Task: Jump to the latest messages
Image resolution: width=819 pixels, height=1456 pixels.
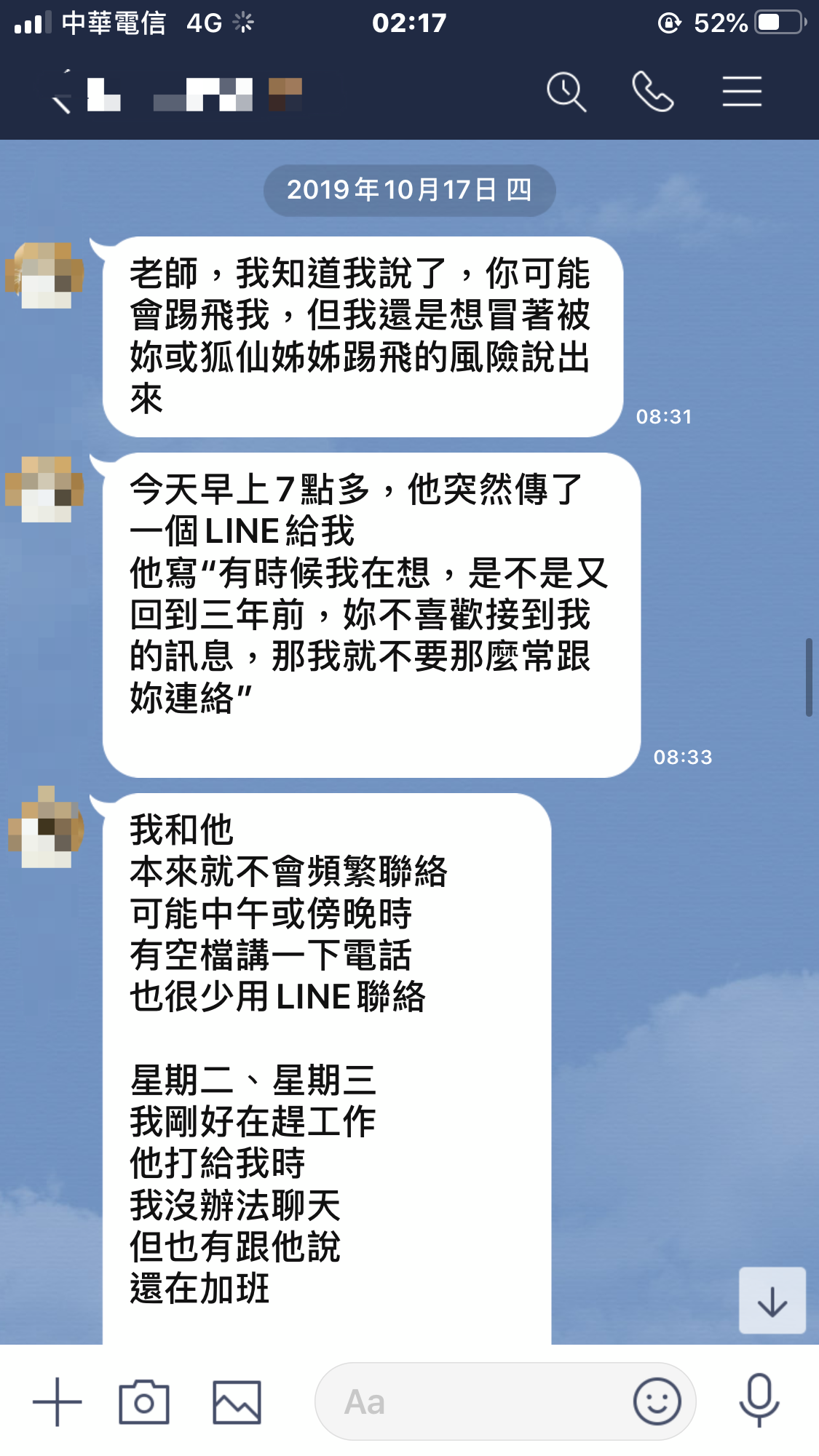Action: click(x=772, y=1301)
